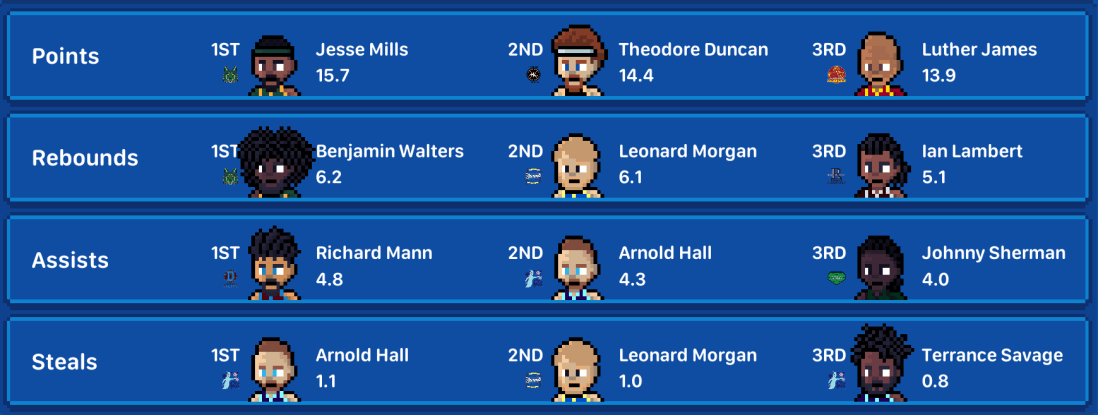View Theodore Duncan's player profile
The width and height of the screenshot is (1098, 415).
click(x=693, y=49)
